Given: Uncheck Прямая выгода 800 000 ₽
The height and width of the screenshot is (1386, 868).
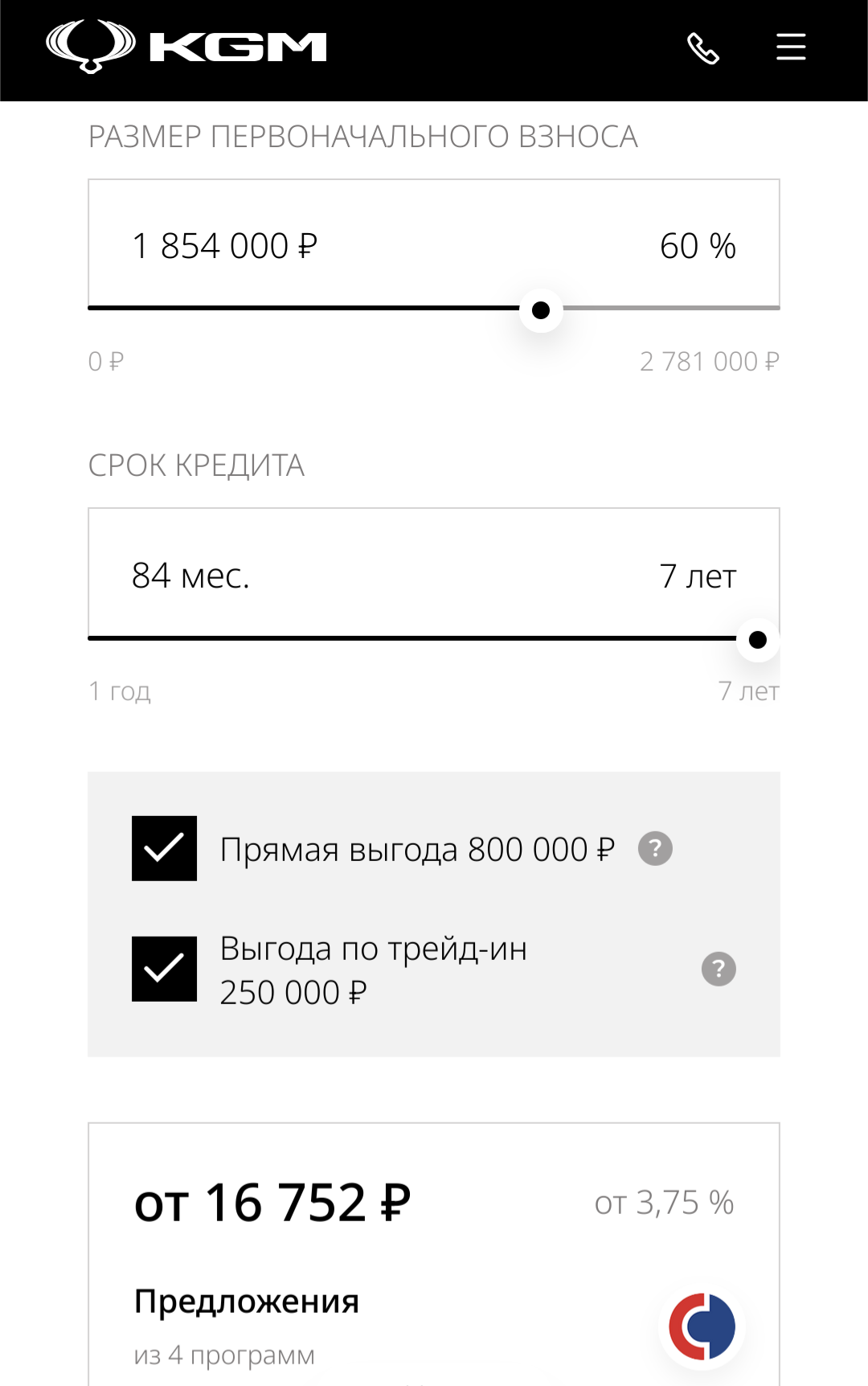Looking at the screenshot, I should point(165,848).
